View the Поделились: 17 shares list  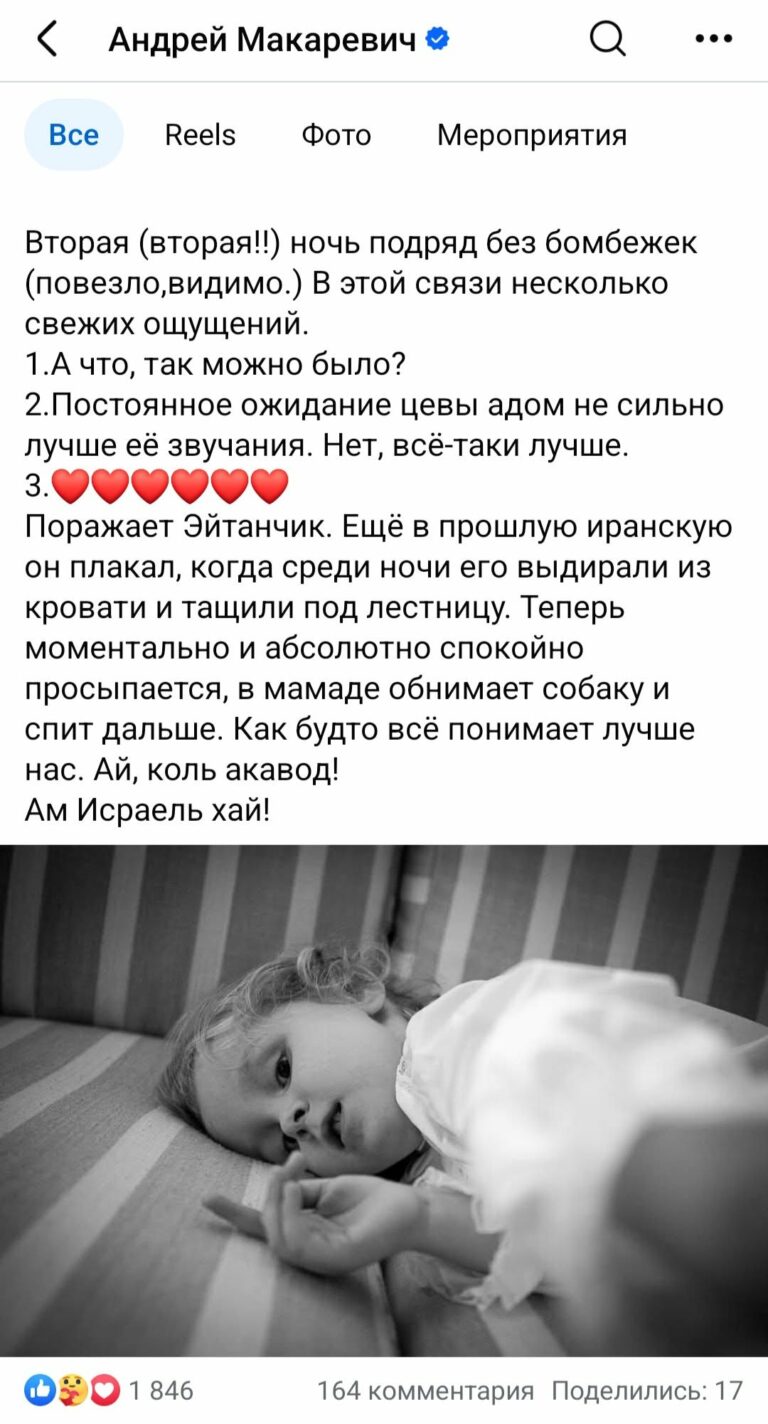tap(647, 1390)
